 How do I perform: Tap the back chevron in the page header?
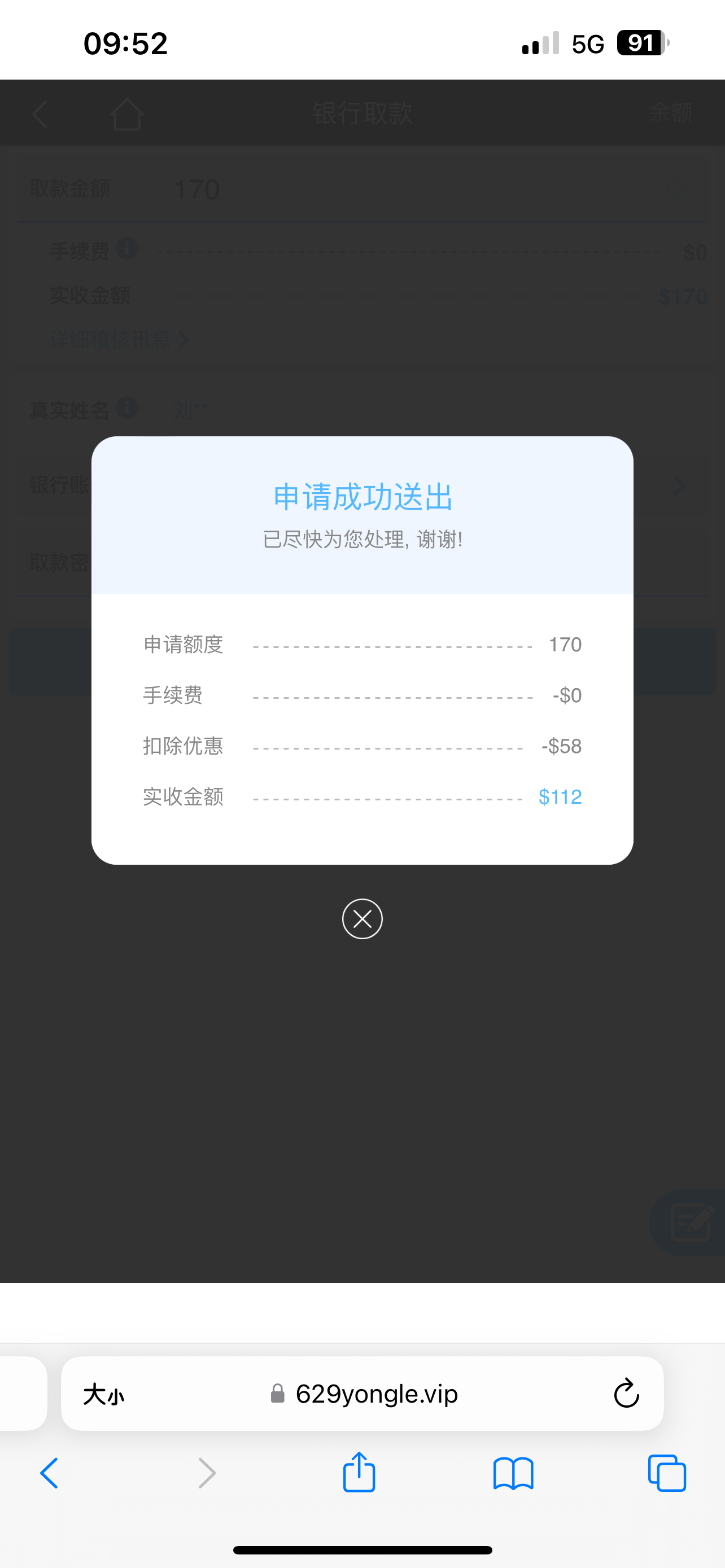coord(39,113)
